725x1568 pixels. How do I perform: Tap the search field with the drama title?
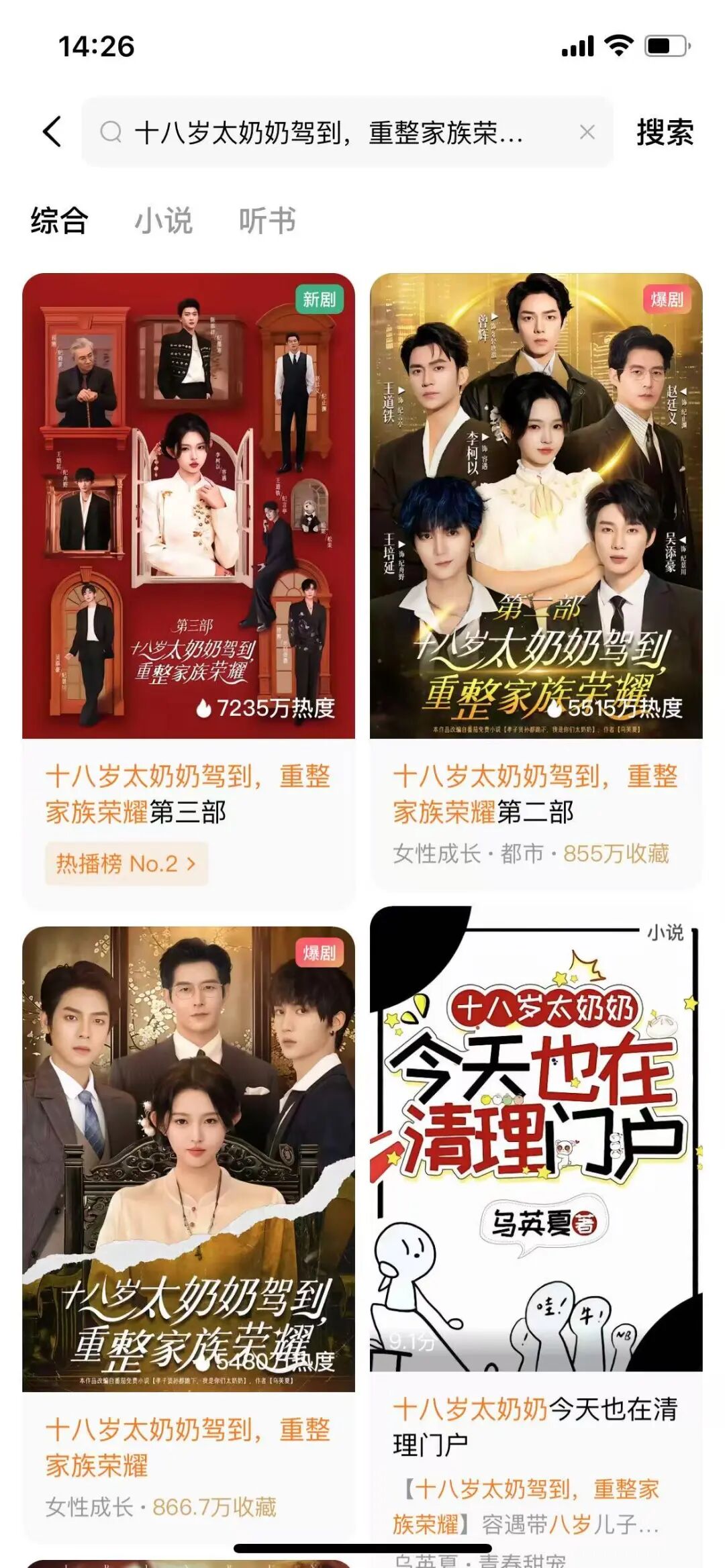point(329,132)
